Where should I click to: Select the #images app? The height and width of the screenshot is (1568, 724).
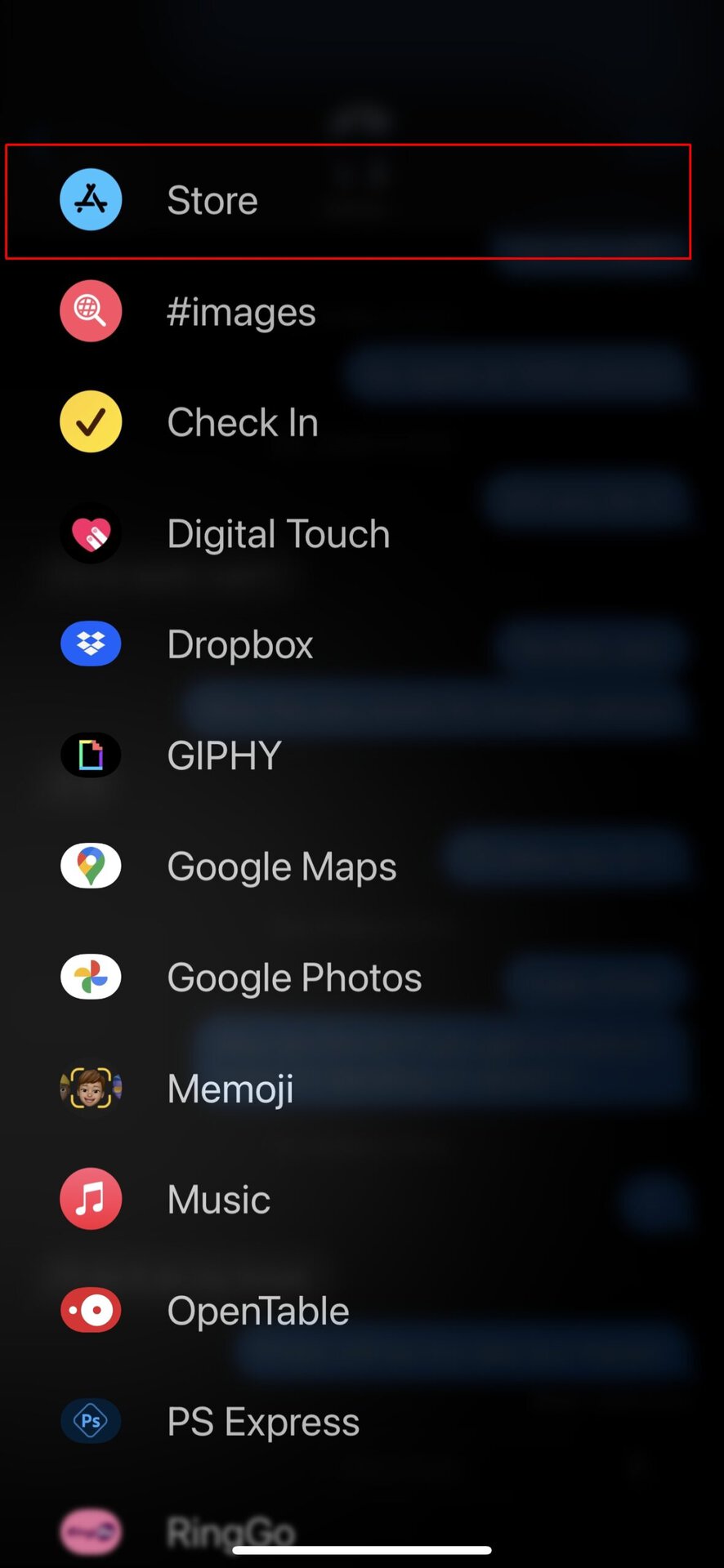tap(241, 312)
